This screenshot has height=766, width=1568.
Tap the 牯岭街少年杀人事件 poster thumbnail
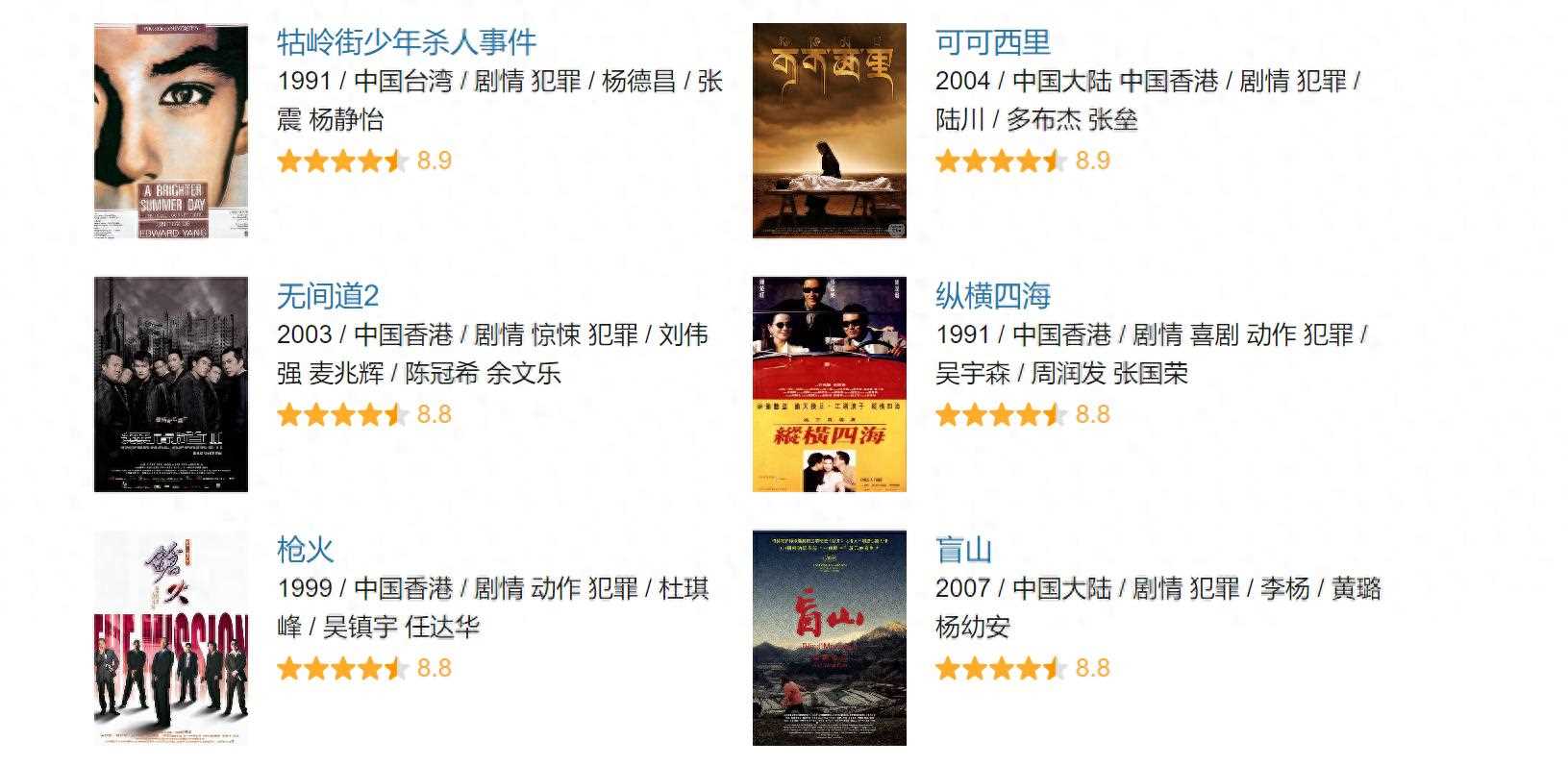pyautogui.click(x=171, y=131)
